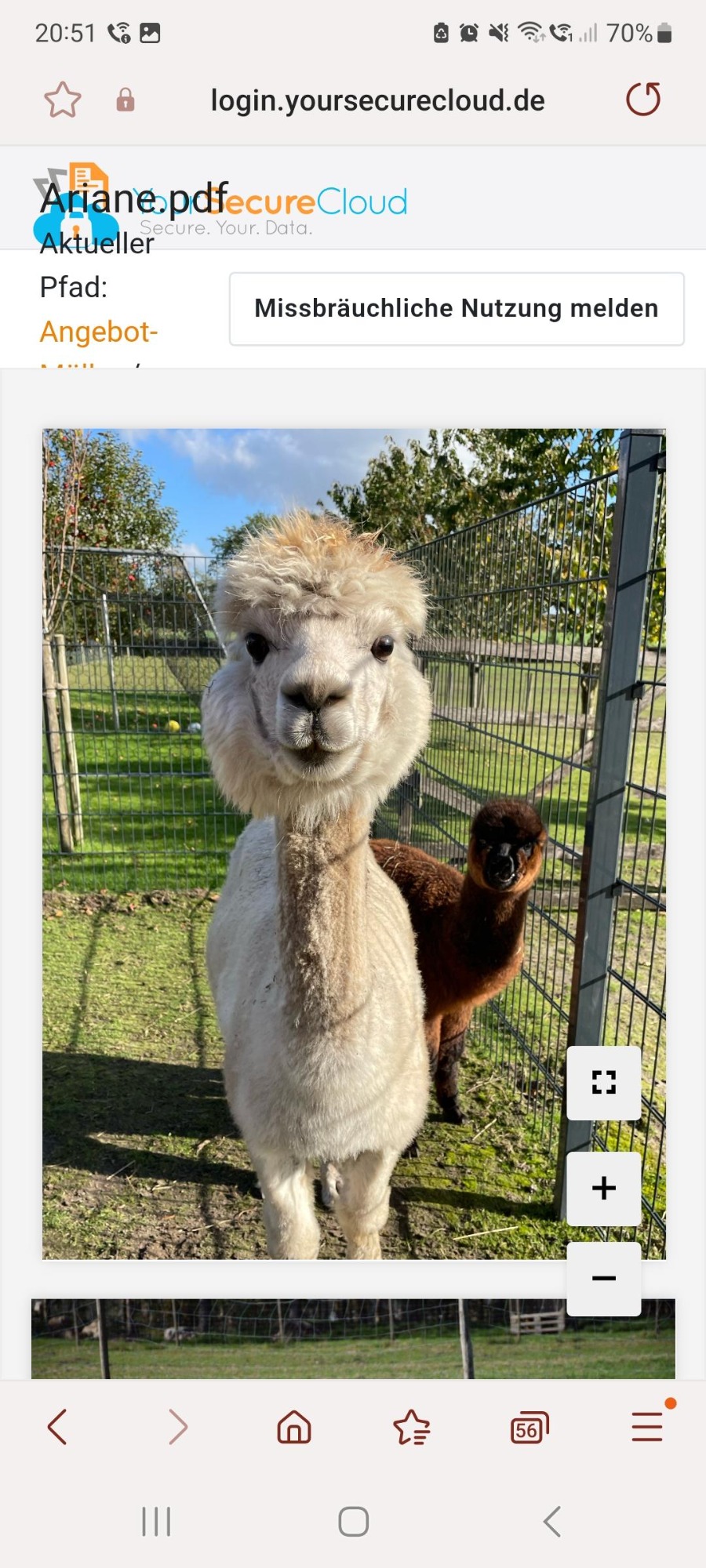The width and height of the screenshot is (706, 1568).
Task: Tap the system home button
Action: point(354,1522)
